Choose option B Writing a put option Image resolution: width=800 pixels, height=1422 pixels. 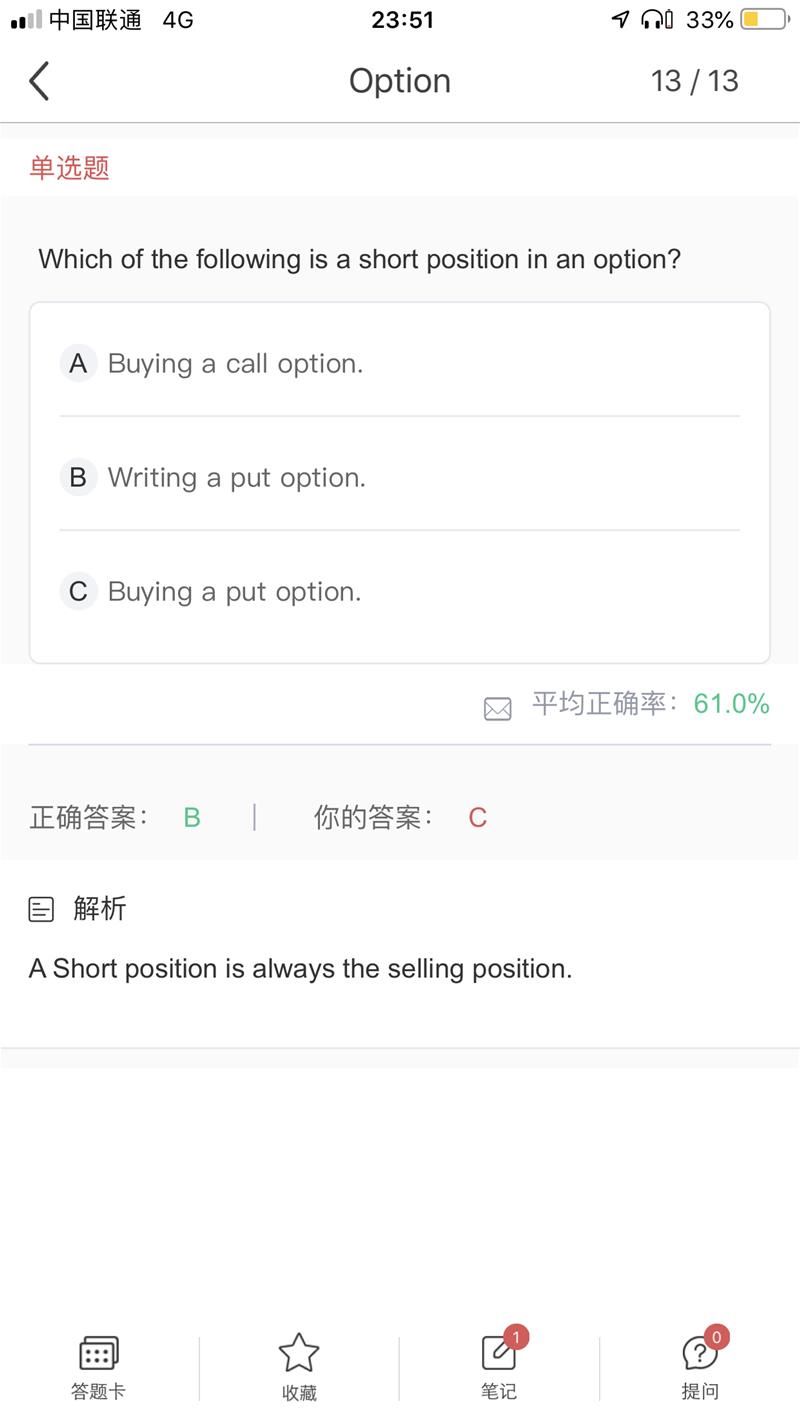click(x=400, y=477)
